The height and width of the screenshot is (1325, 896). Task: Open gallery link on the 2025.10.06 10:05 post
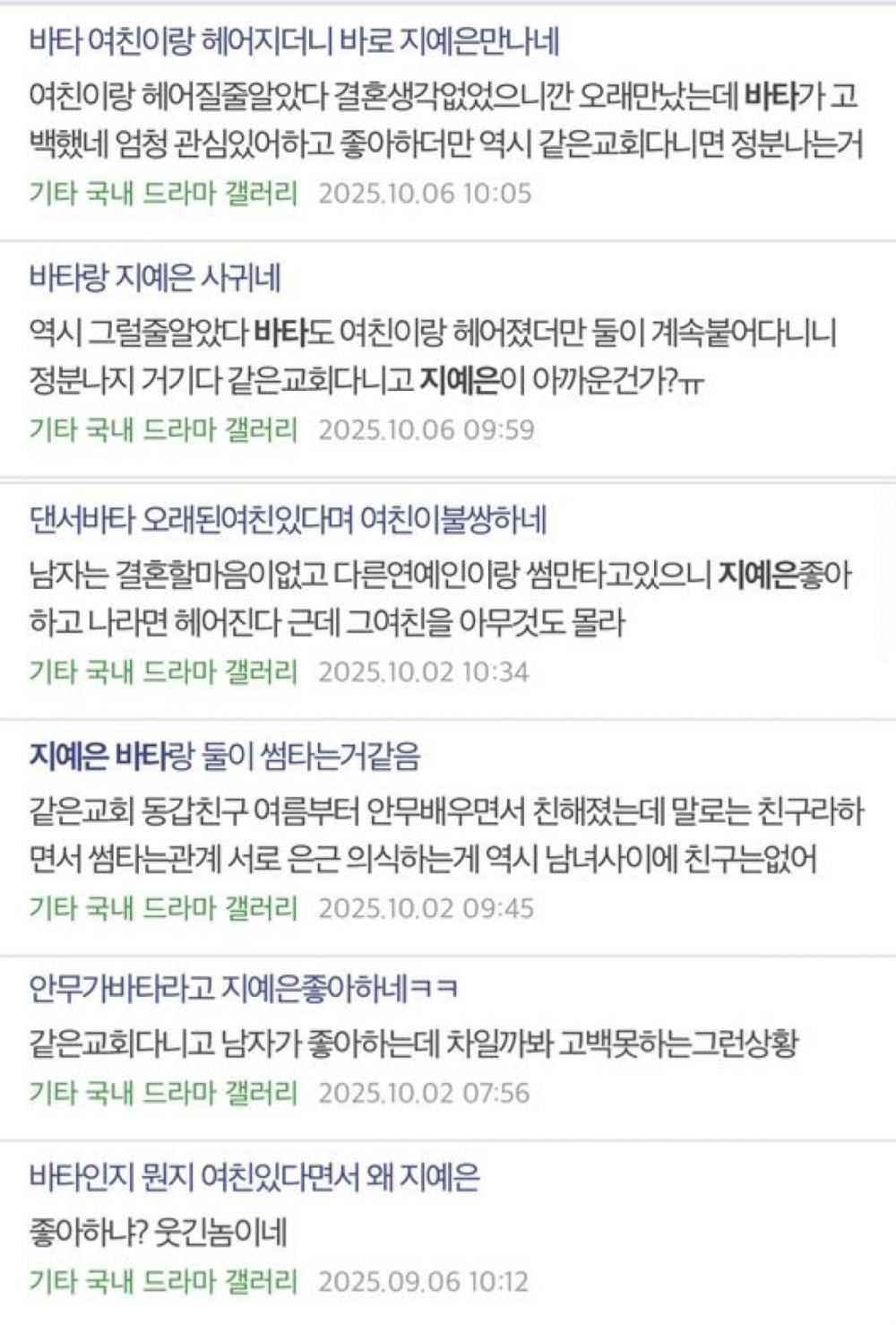point(163,194)
